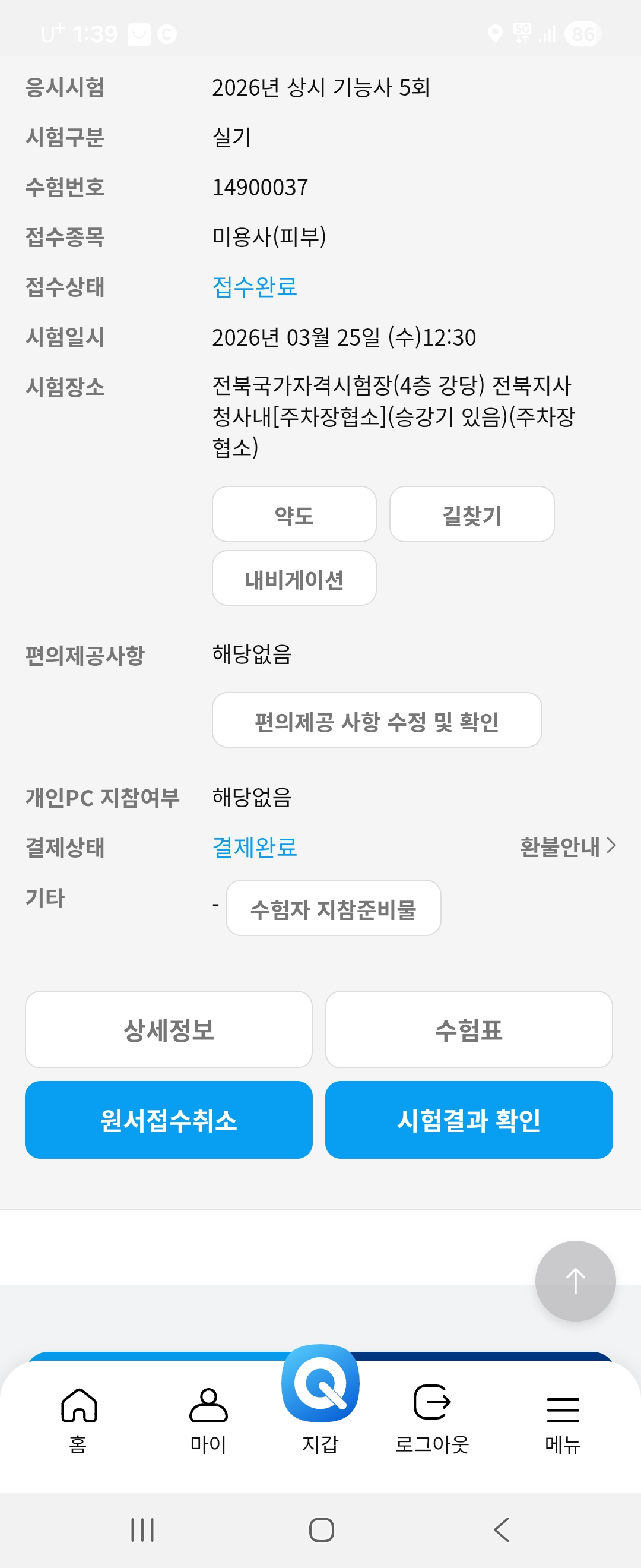Screen dimensions: 641x1568
Task: Select 원서접수취소 to cancel application
Action: (x=169, y=1120)
